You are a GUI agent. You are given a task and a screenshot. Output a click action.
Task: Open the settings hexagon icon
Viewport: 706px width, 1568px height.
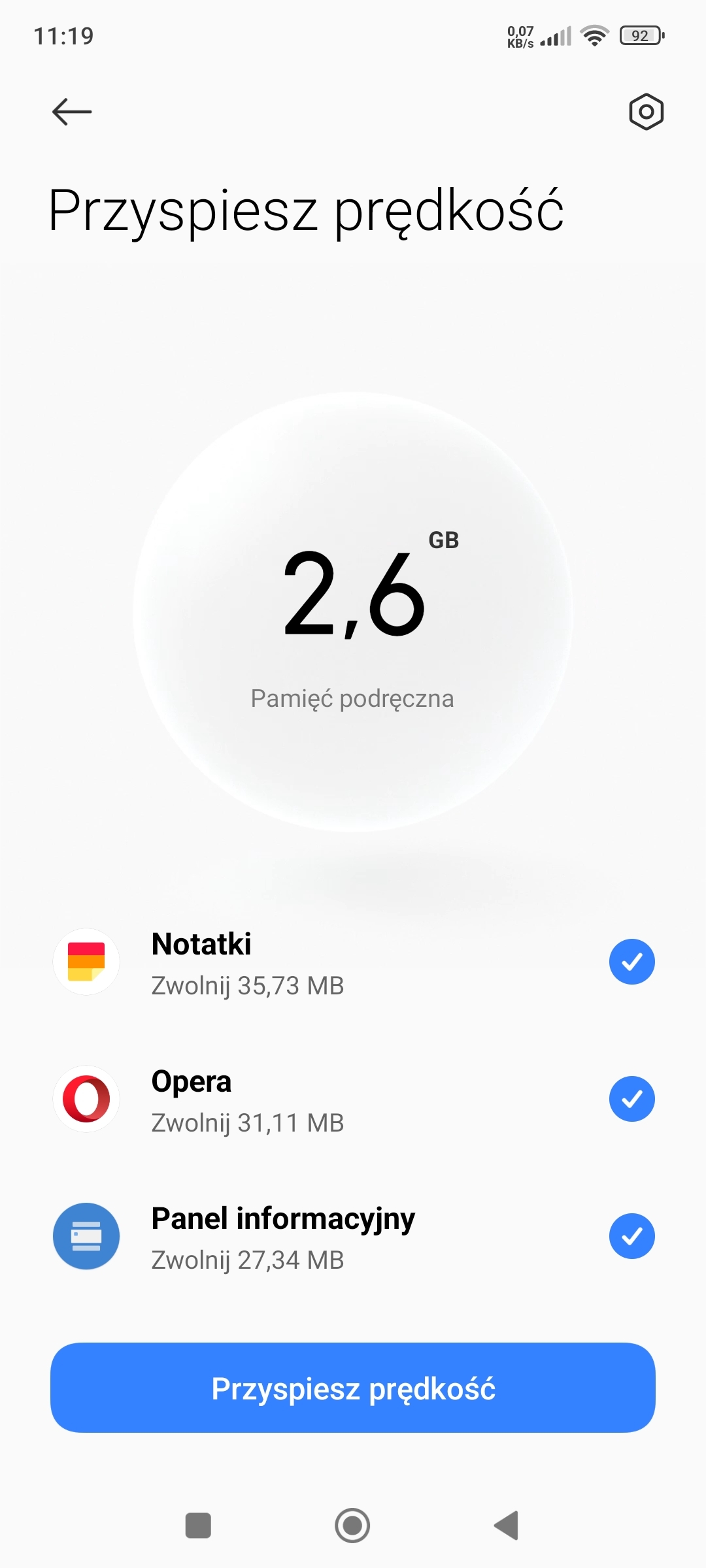coord(646,112)
